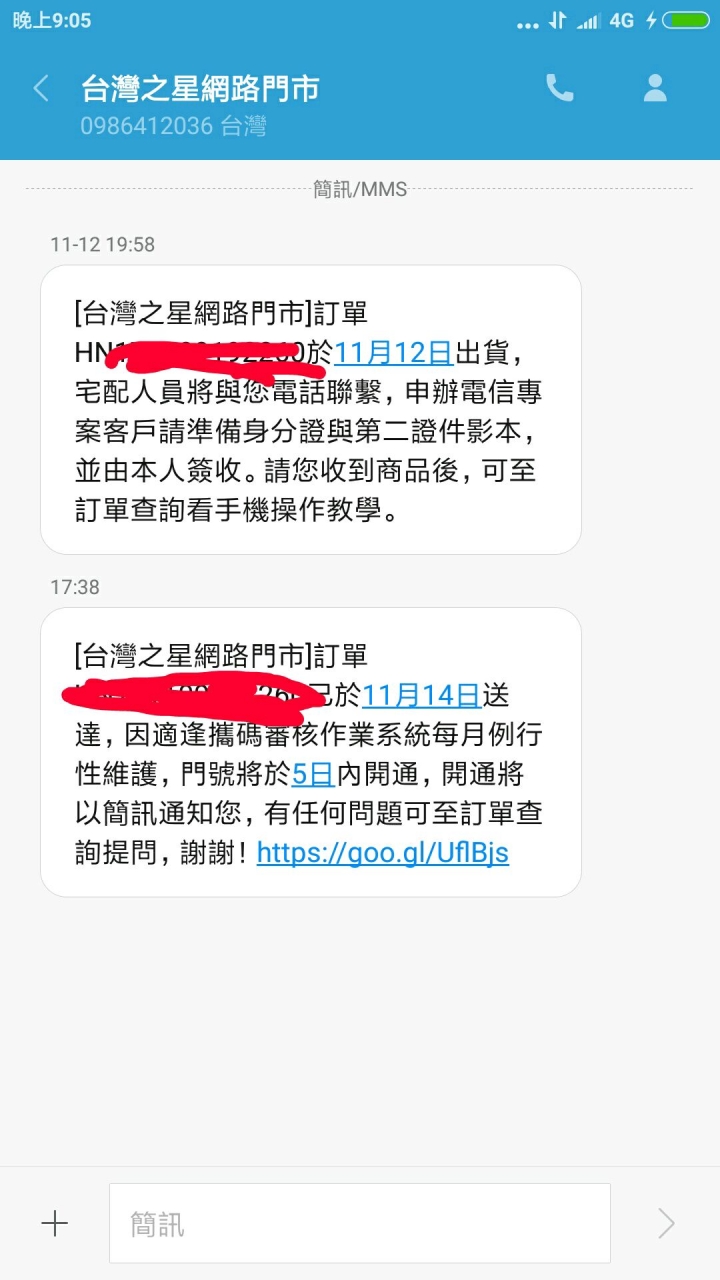The width and height of the screenshot is (720, 1280).
Task: Open the plus attachment button
Action: click(54, 1223)
